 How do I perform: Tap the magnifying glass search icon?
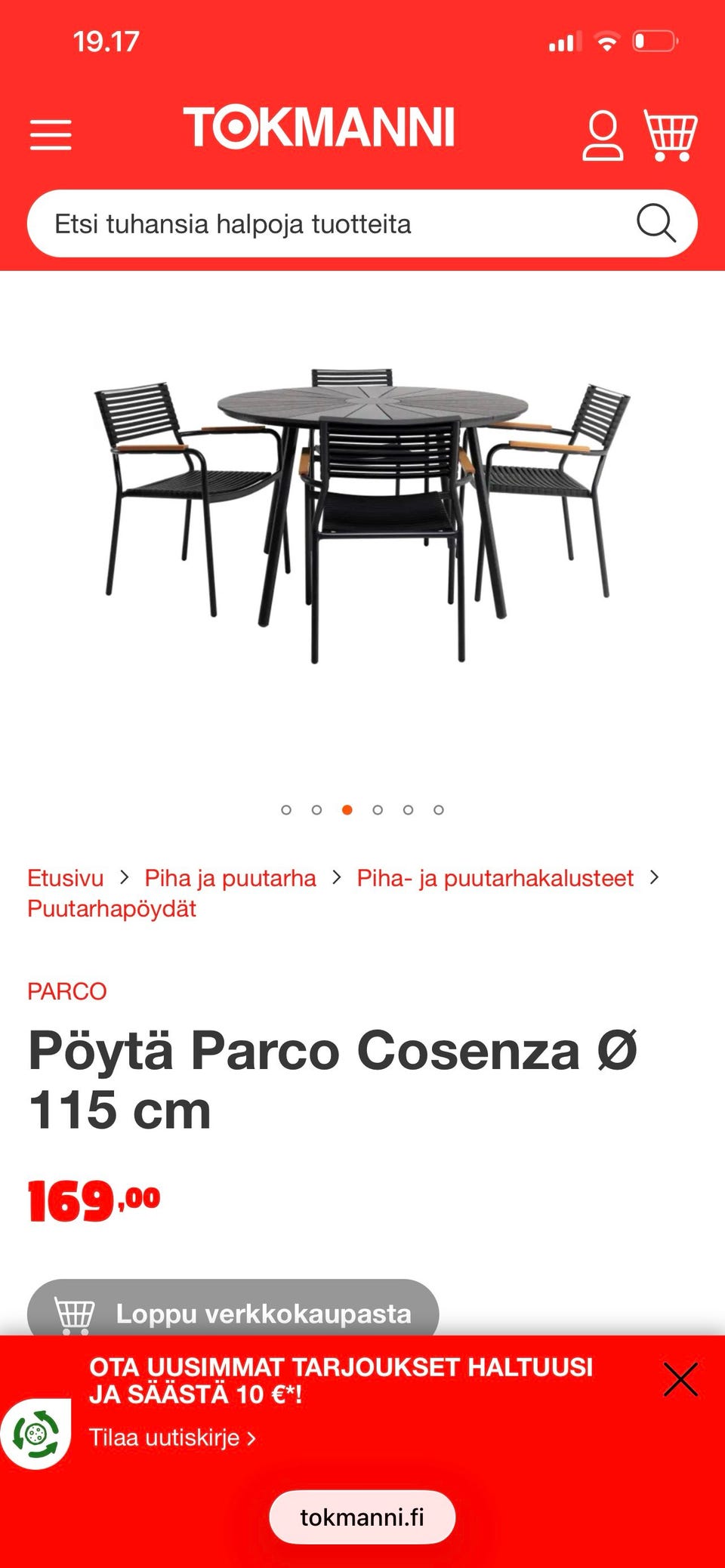tap(656, 223)
